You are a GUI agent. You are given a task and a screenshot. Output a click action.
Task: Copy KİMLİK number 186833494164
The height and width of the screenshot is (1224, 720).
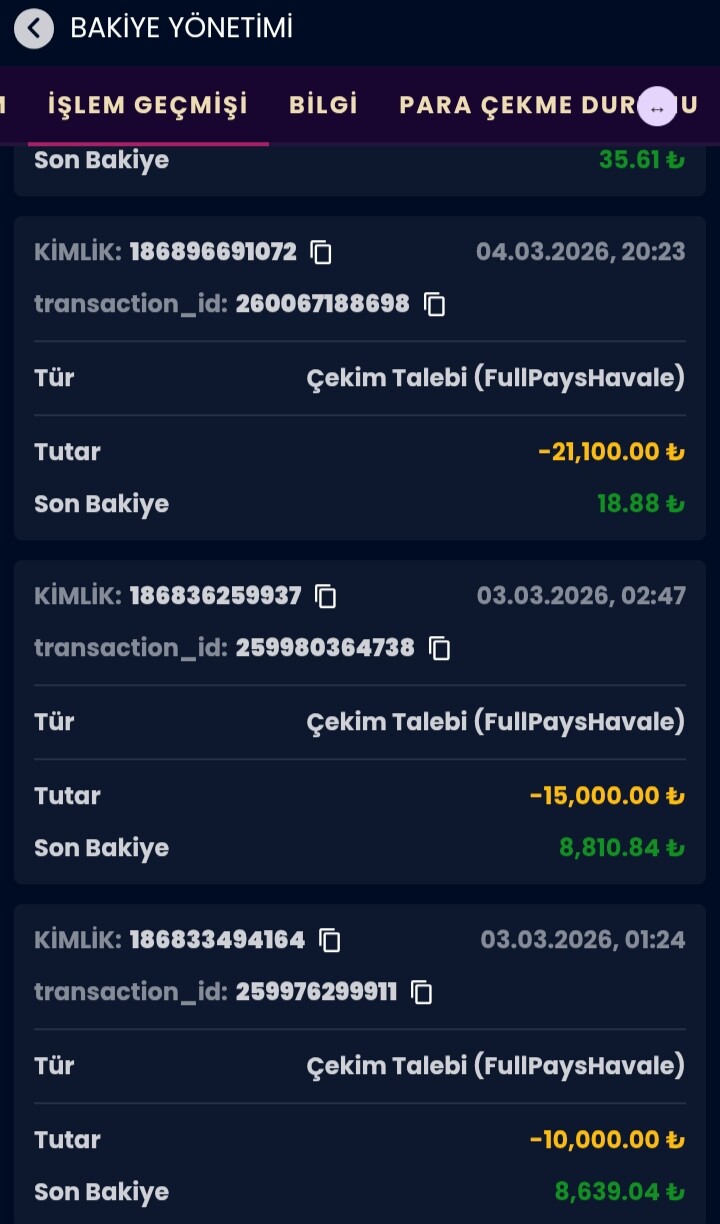point(330,940)
